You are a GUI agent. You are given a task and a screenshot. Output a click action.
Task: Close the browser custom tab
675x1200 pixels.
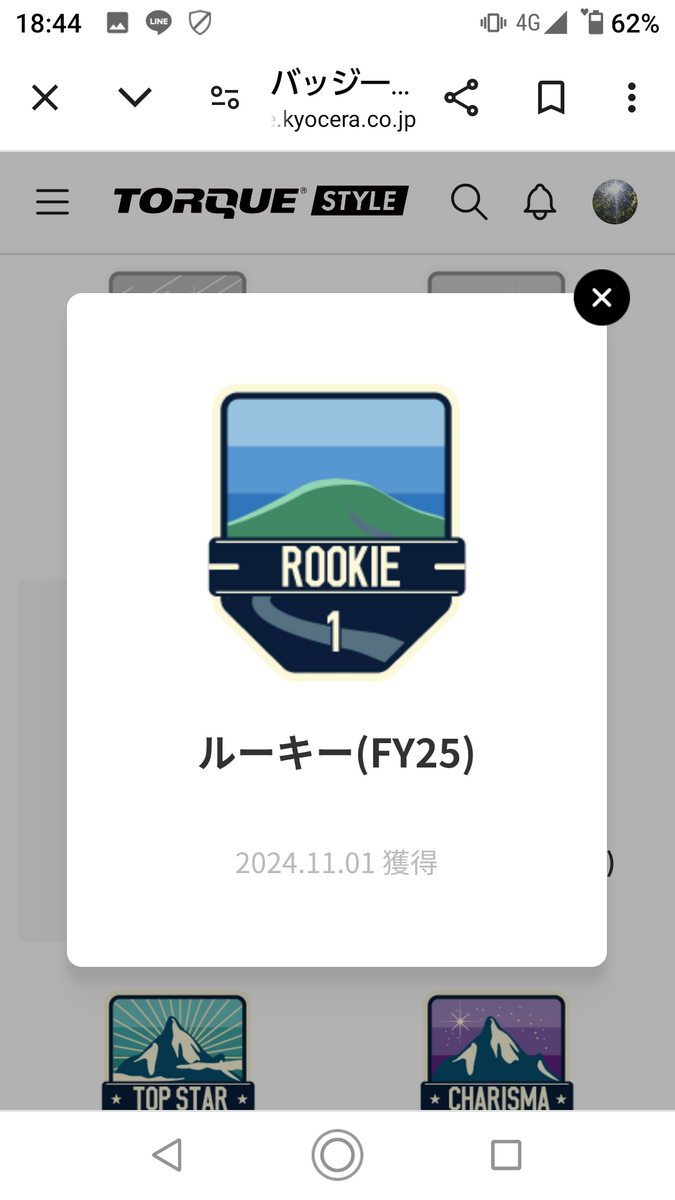pos(45,97)
